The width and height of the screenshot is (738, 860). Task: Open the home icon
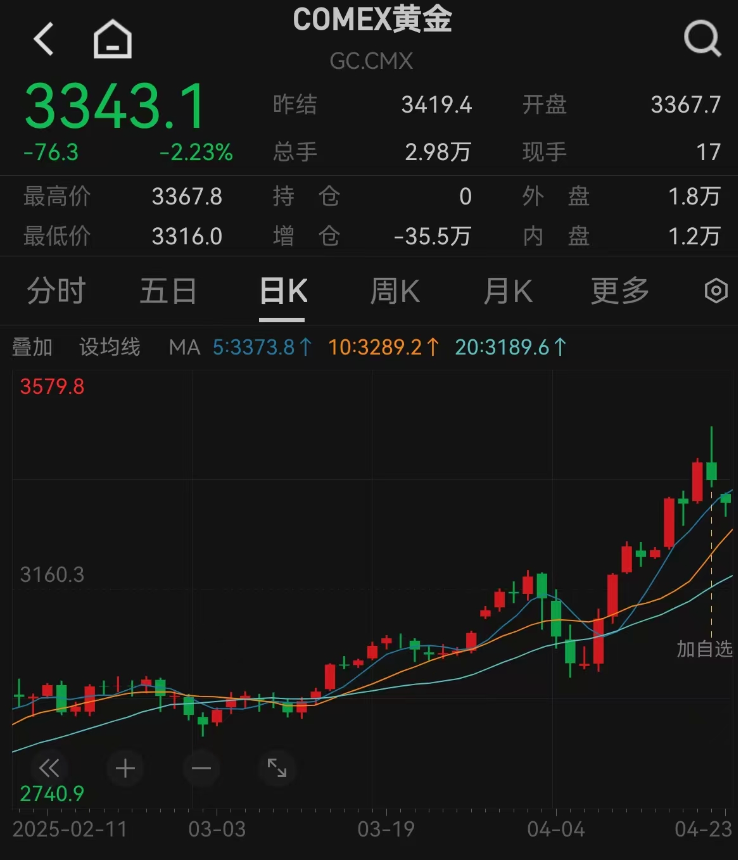[113, 40]
